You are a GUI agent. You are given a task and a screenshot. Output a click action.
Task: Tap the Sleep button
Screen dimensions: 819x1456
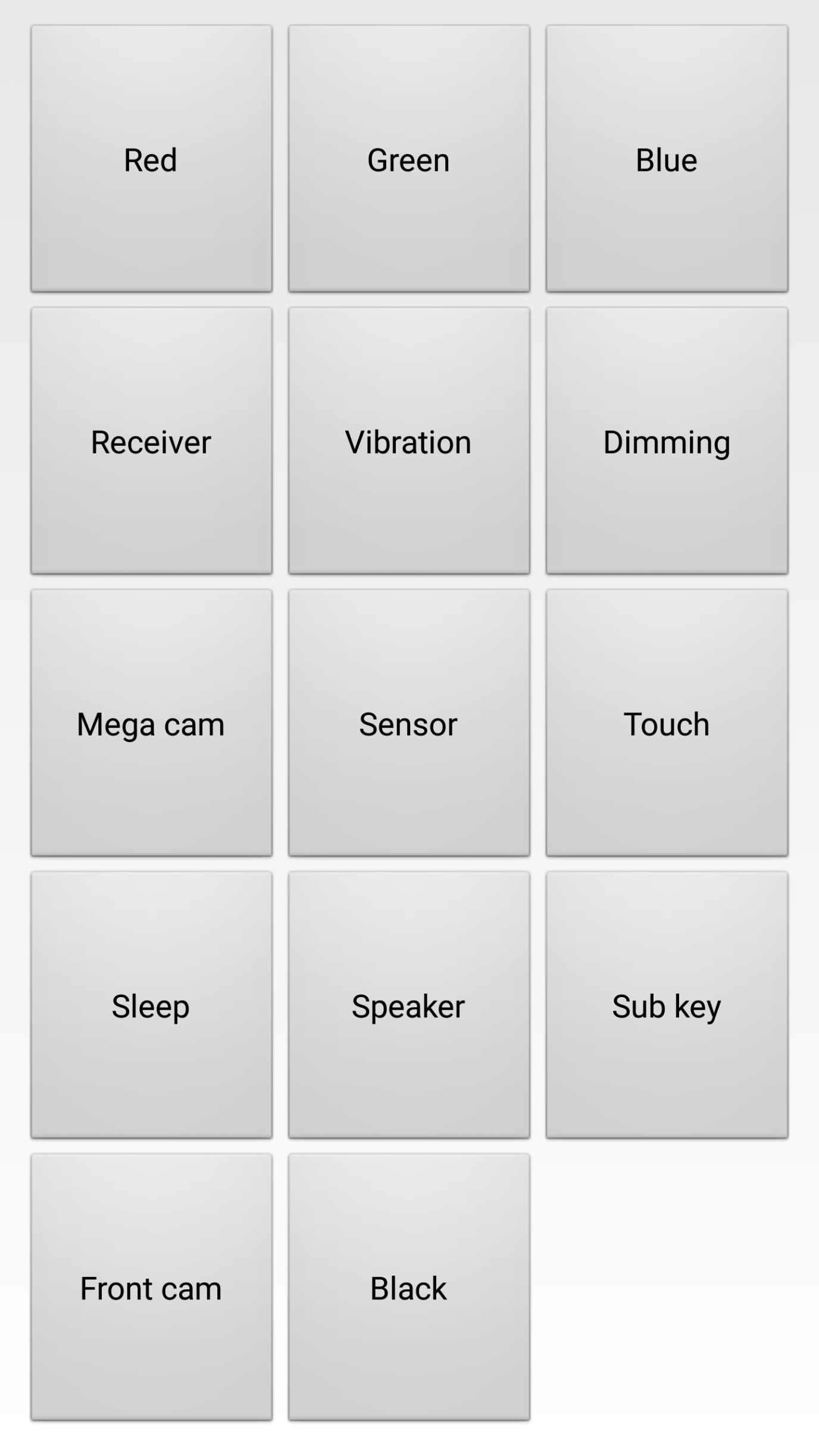pos(151,1005)
